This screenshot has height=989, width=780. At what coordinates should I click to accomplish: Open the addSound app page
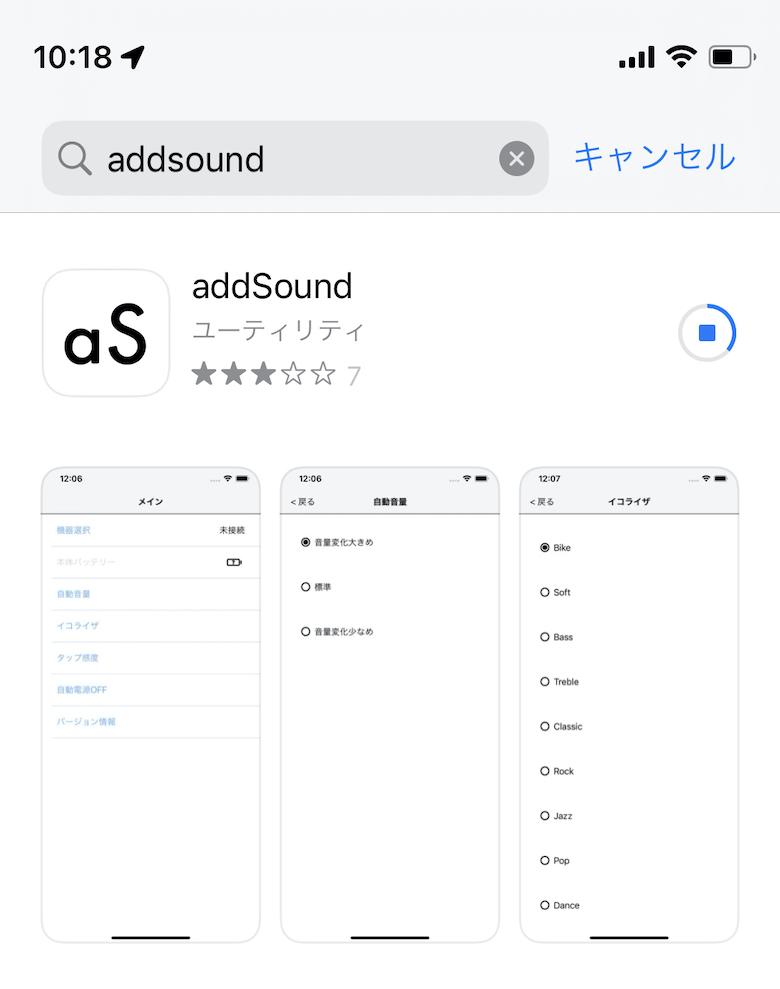click(x=272, y=288)
